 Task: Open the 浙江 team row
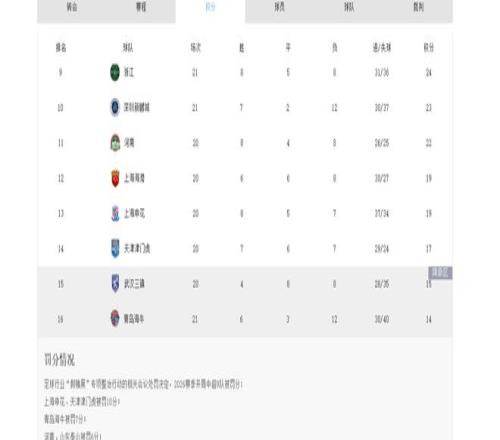245,72
